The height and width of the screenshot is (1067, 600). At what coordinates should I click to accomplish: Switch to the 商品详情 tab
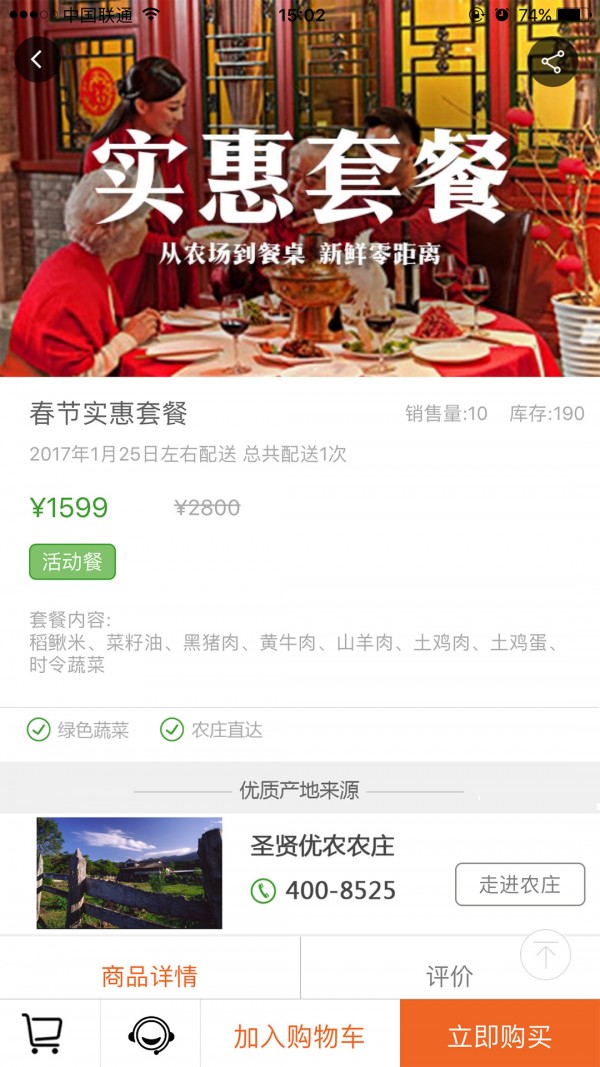[150, 975]
